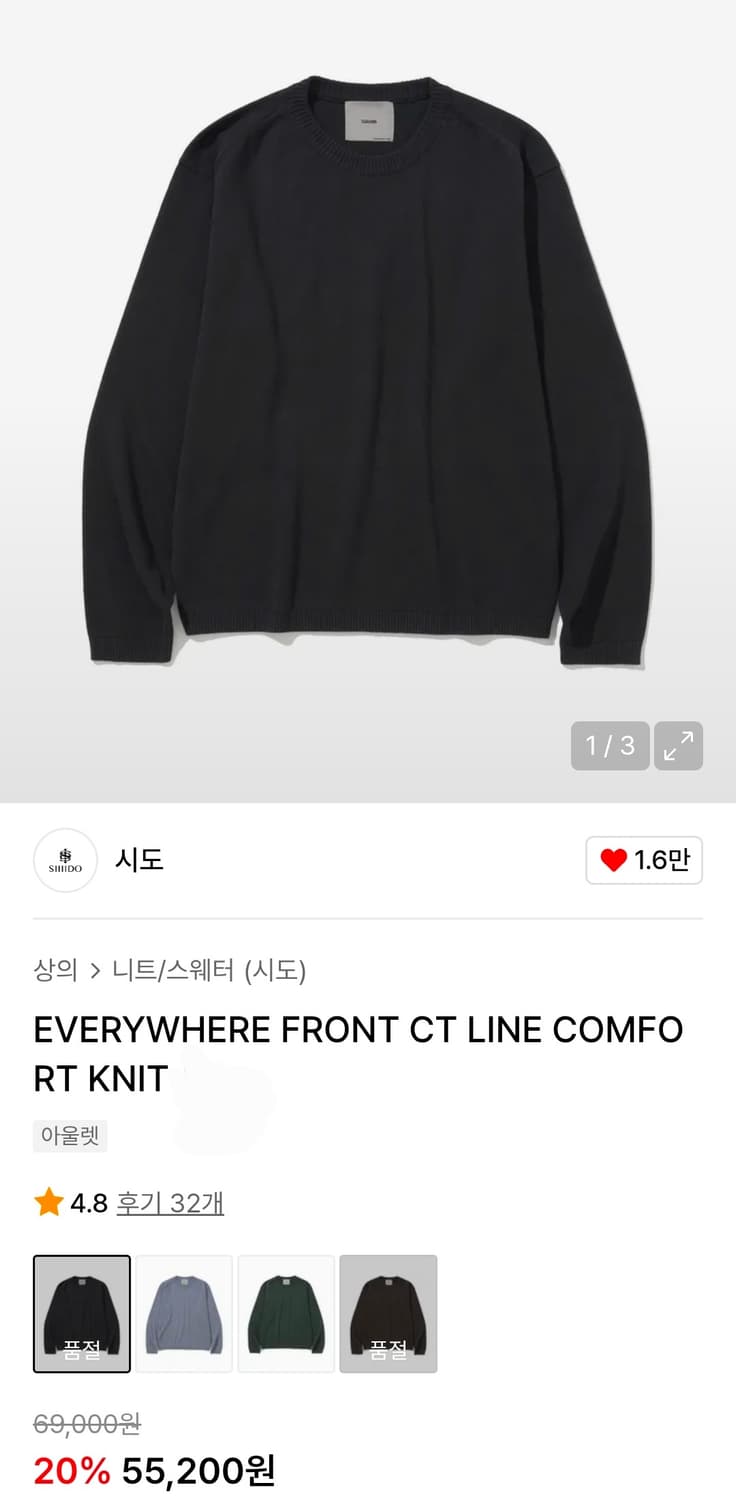
Task: Tap the heart icon showing 1.6만 likes
Action: [x=643, y=861]
